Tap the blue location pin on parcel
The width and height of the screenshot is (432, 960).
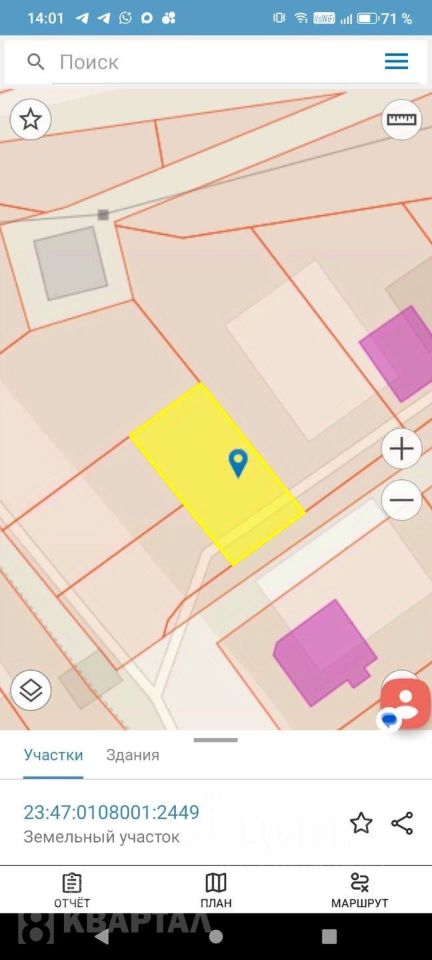pos(237,462)
